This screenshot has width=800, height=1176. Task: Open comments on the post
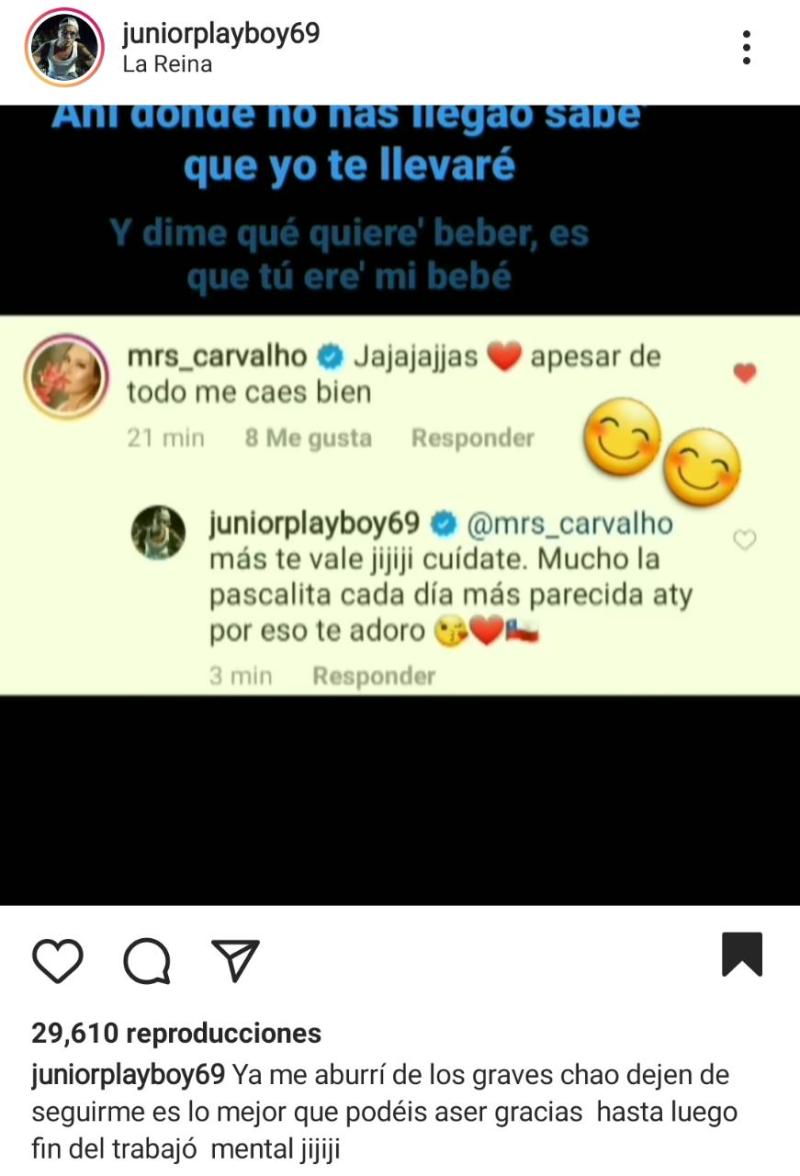(147, 962)
